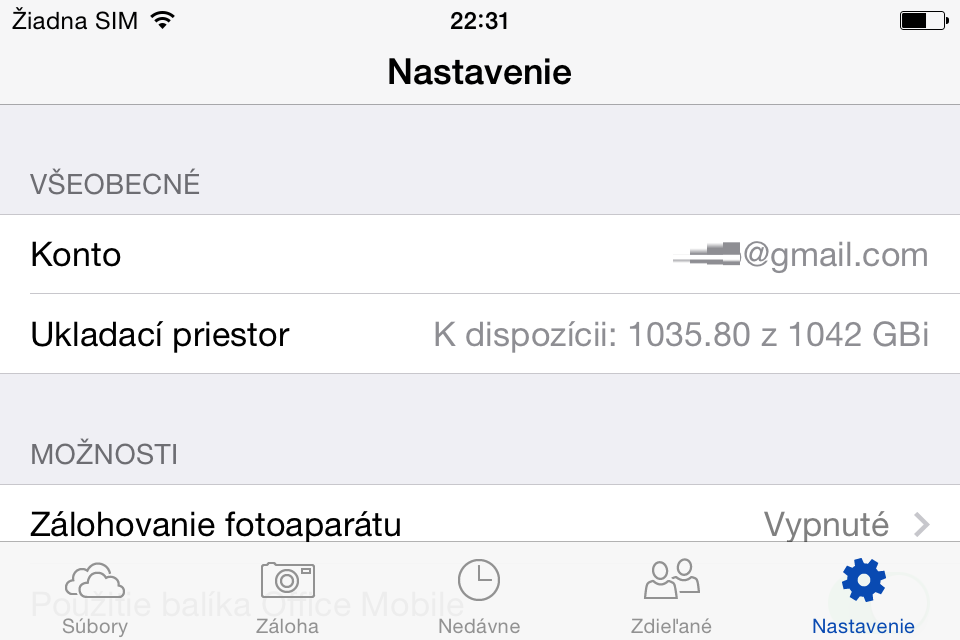Open the Záloha tab
The image size is (960, 640).
pyautogui.click(x=287, y=595)
